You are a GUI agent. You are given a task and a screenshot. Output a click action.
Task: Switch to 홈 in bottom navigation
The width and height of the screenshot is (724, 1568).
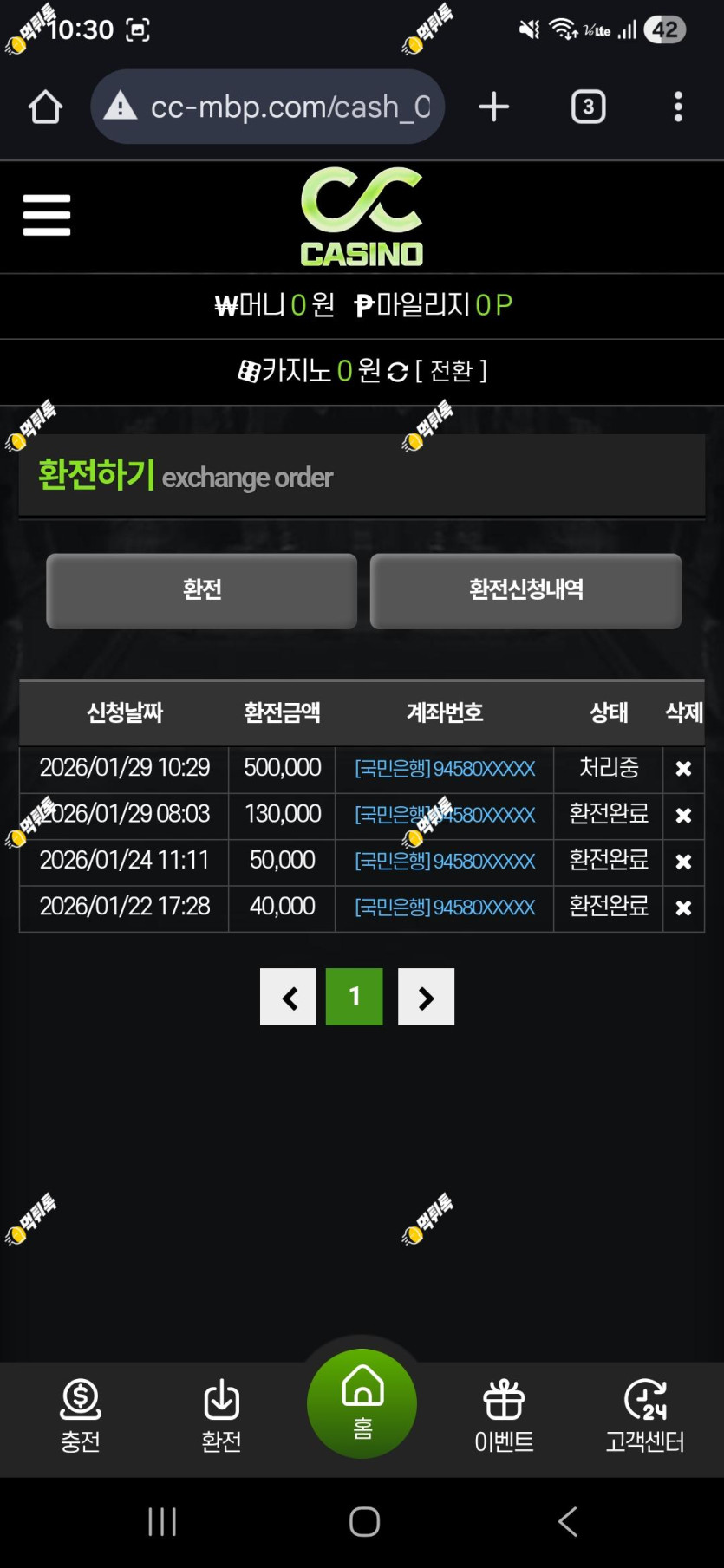coord(362,1404)
